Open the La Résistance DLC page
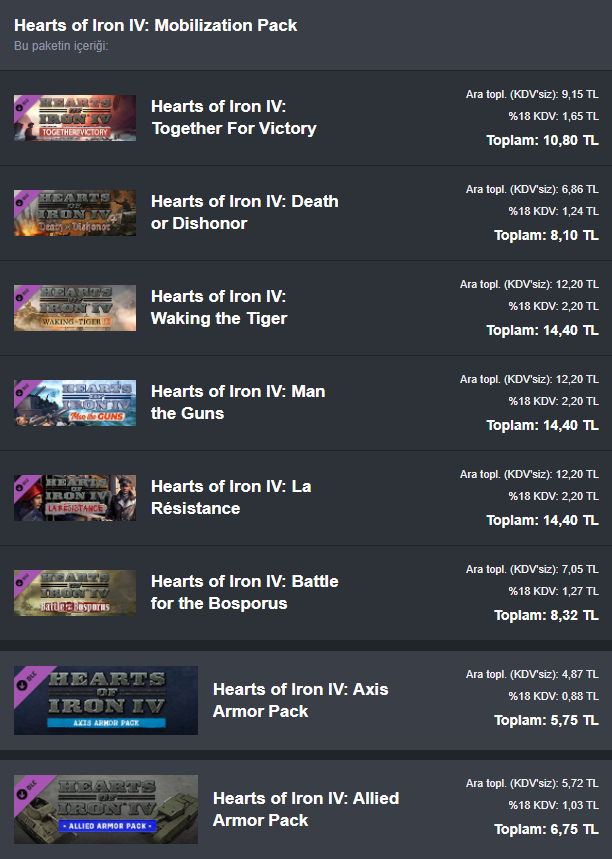The image size is (612, 859). click(x=231, y=497)
